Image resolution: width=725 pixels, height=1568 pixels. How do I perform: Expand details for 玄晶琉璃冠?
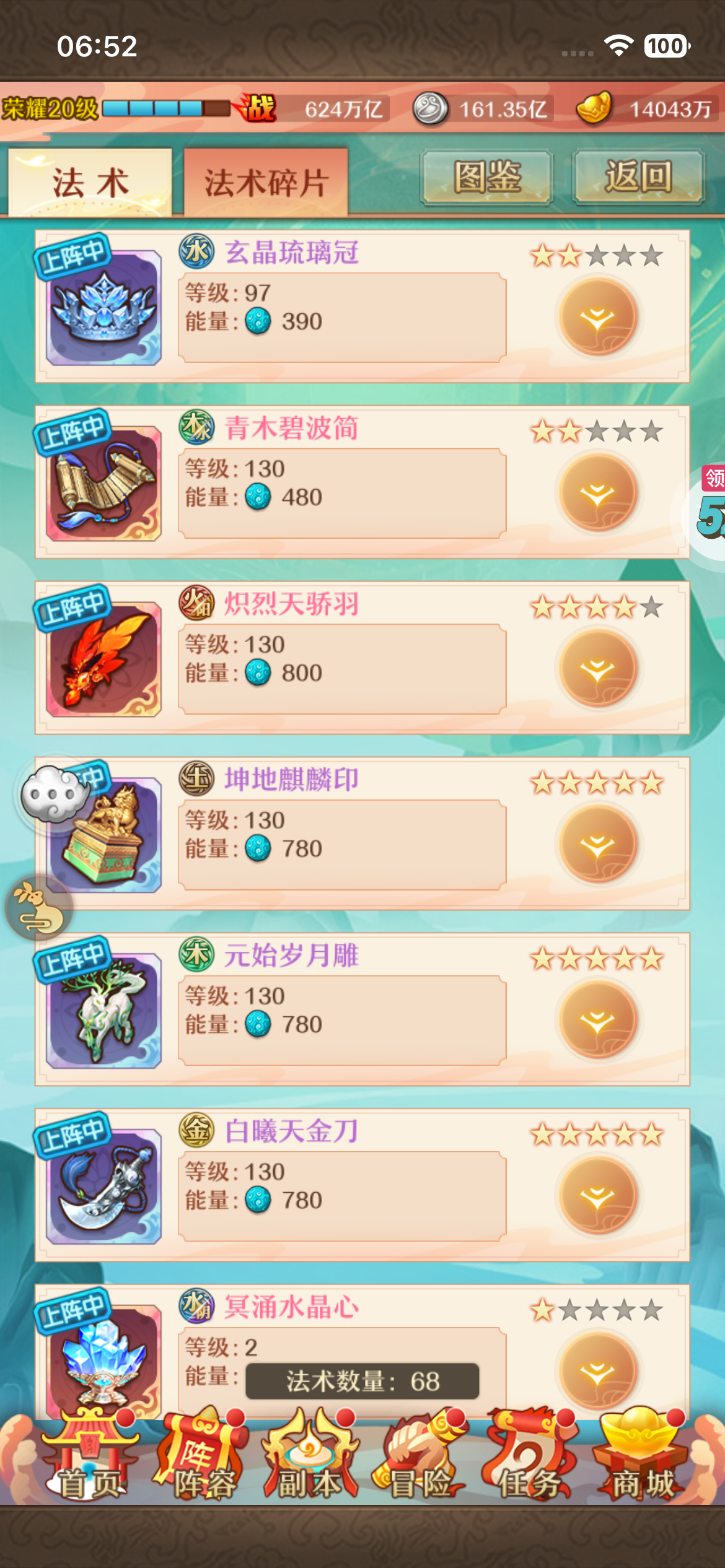pyautogui.click(x=597, y=318)
